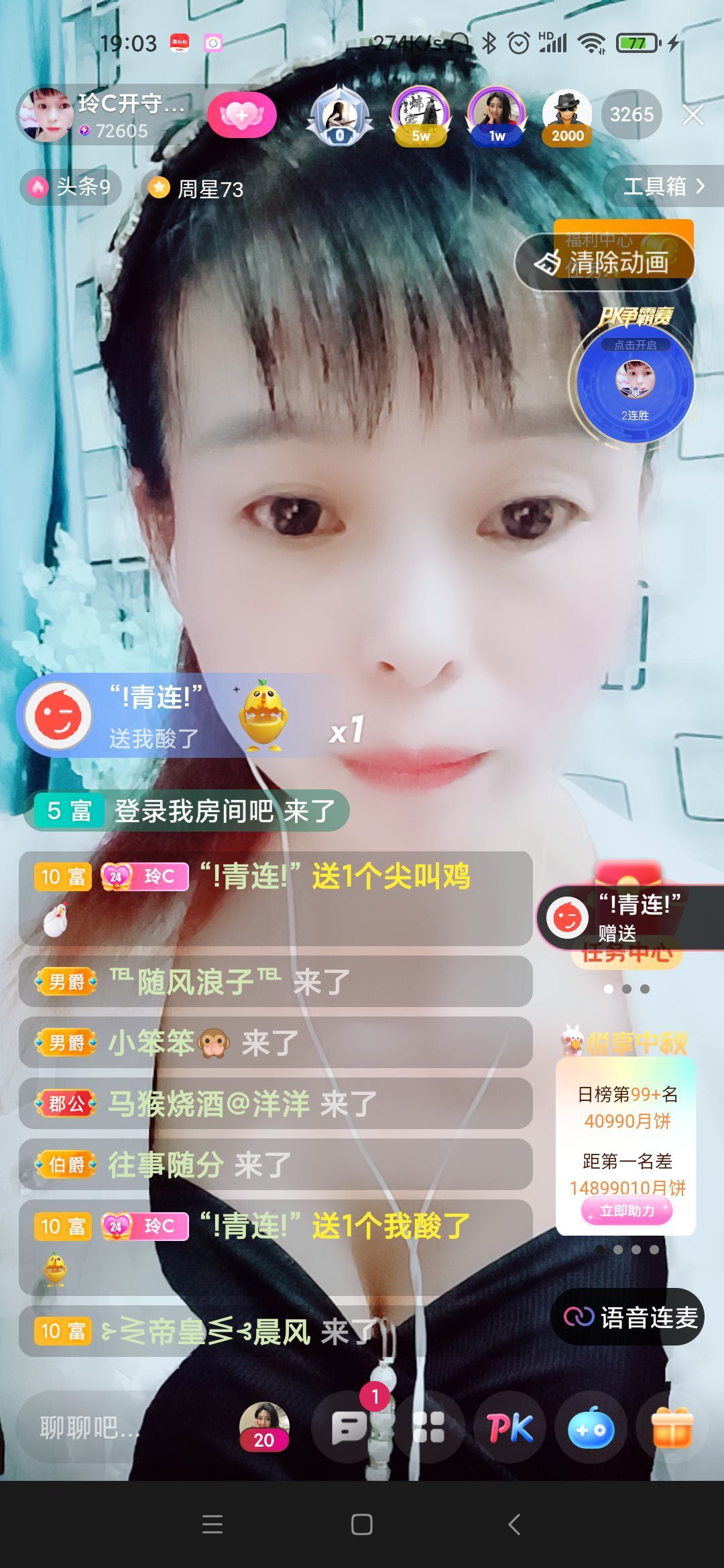724x1568 pixels.
Task: Tap the top viewer avatar labeled 5w
Action: click(420, 115)
